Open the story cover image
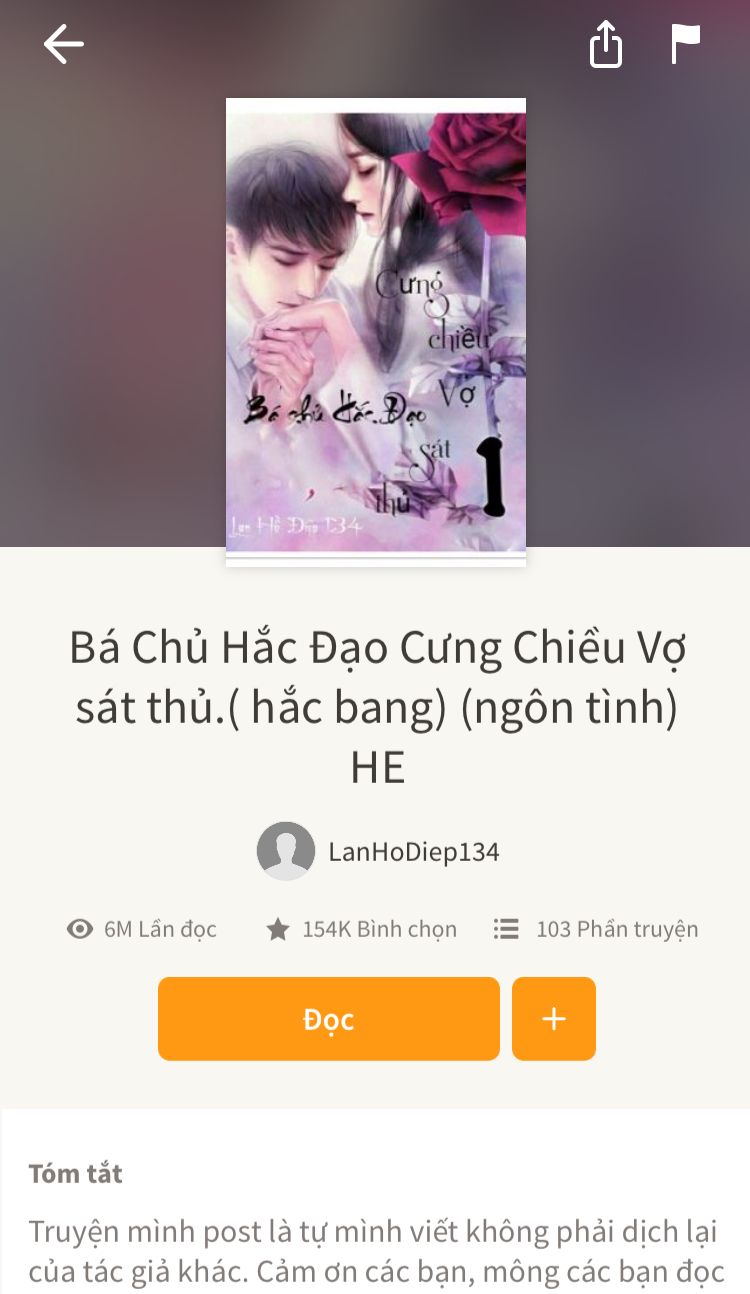 click(376, 332)
